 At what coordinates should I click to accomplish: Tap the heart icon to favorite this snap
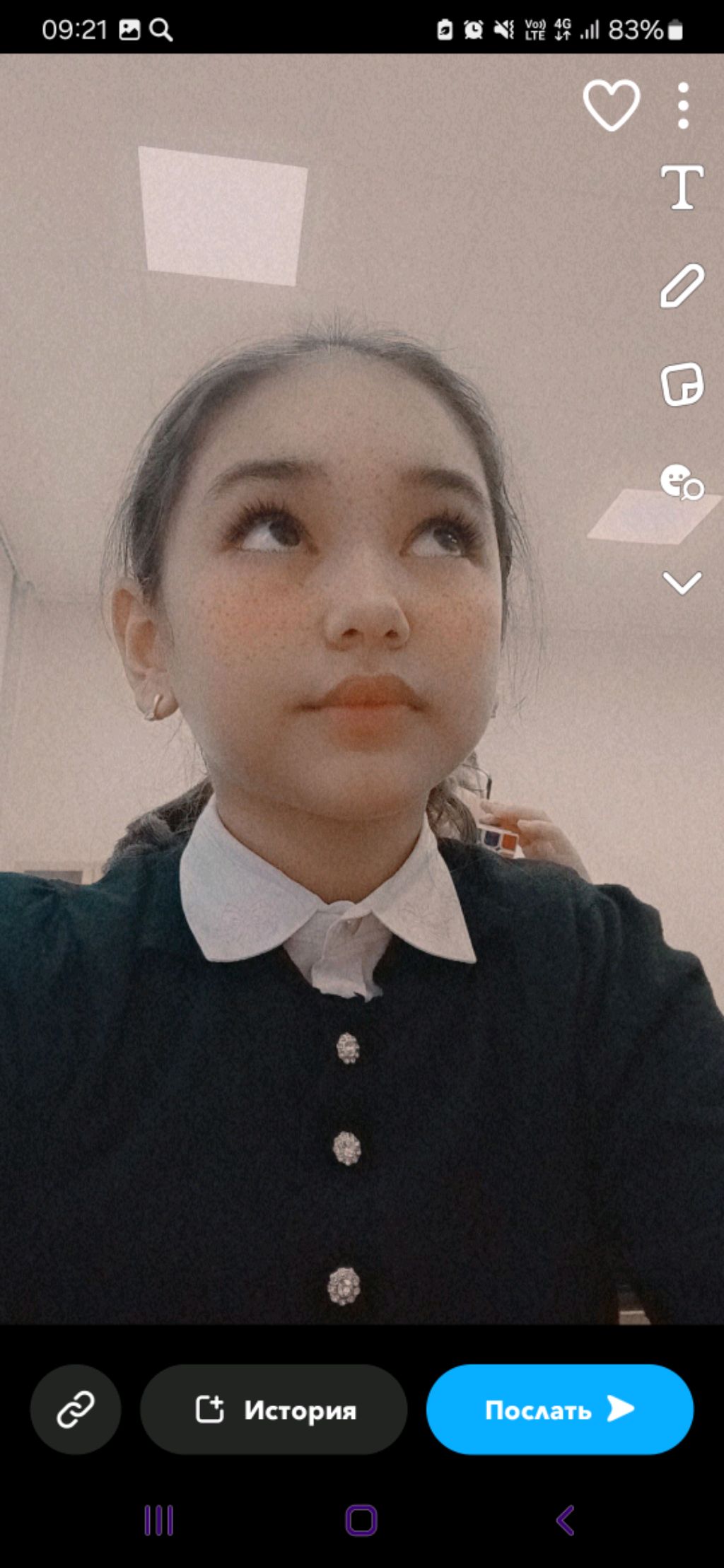click(612, 105)
